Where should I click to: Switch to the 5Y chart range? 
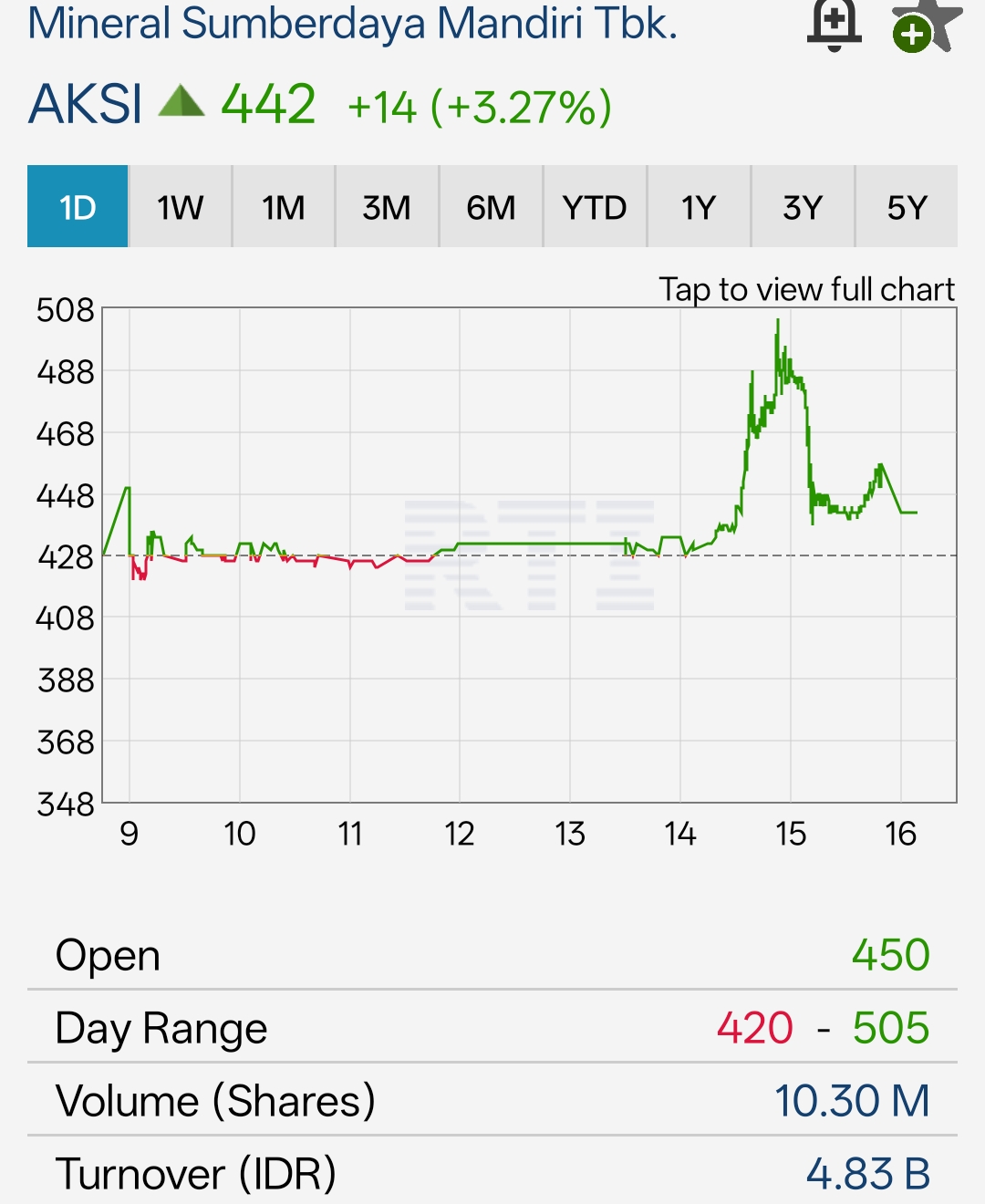tap(907, 207)
